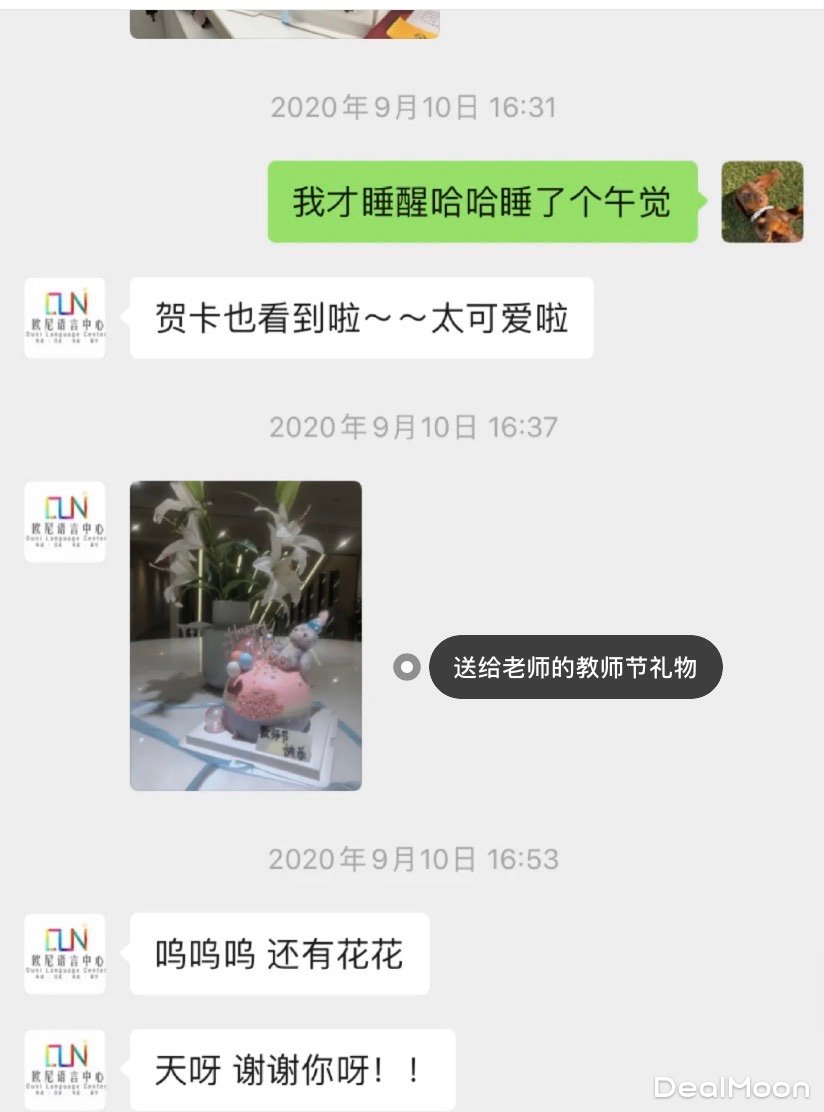Open sender avatar next to 贺卡也看到啦 message
The height and width of the screenshot is (1112, 824).
pos(65,318)
